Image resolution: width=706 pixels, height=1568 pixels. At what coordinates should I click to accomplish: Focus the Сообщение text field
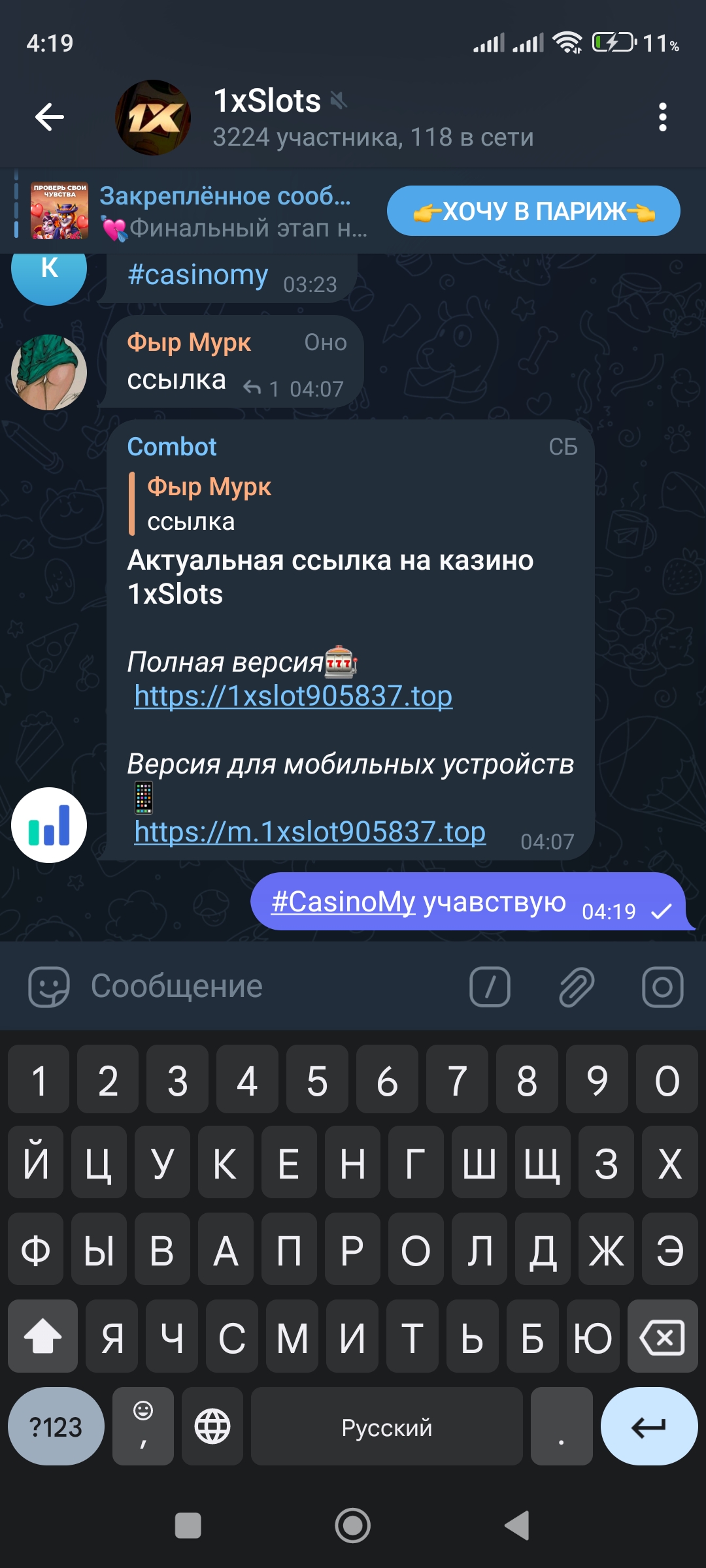click(261, 987)
